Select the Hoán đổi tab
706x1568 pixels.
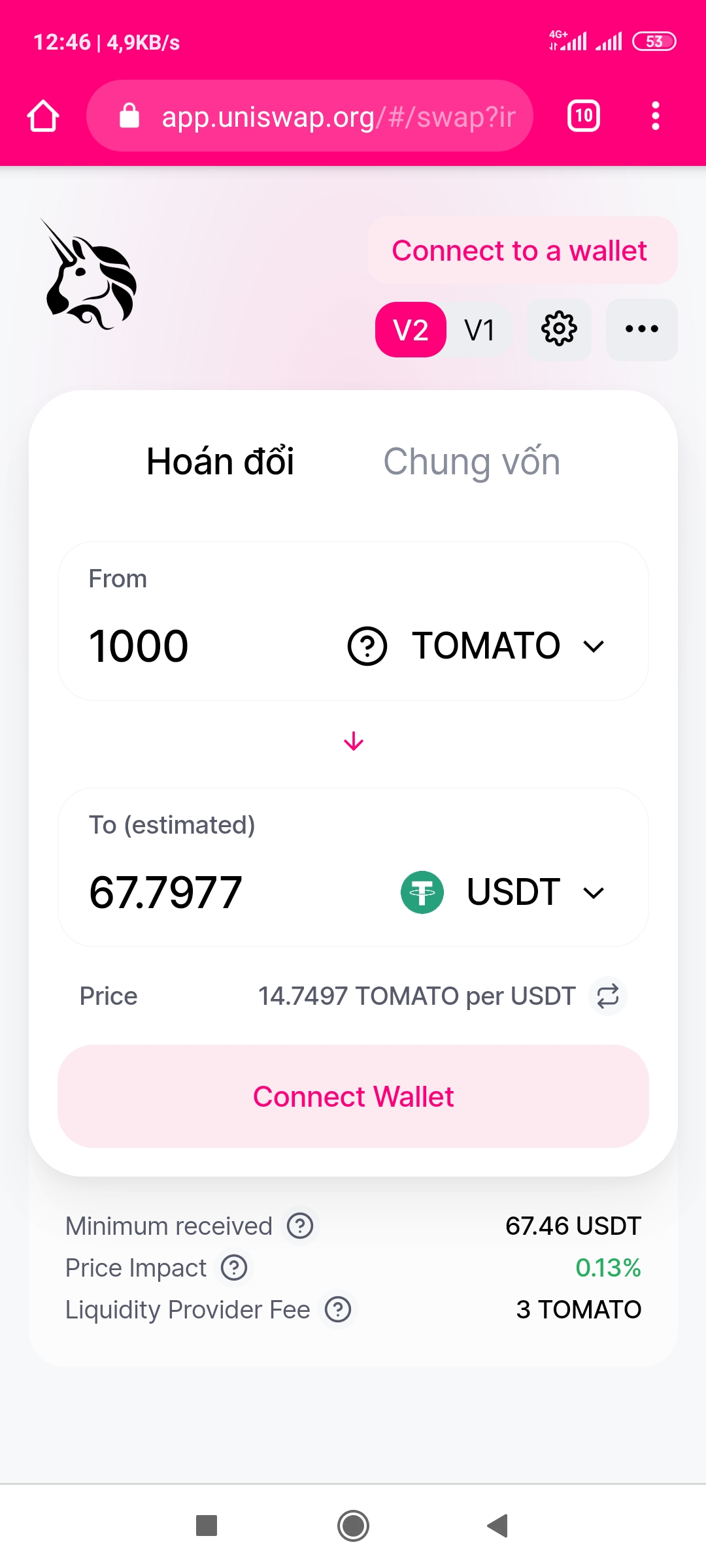pyautogui.click(x=220, y=462)
